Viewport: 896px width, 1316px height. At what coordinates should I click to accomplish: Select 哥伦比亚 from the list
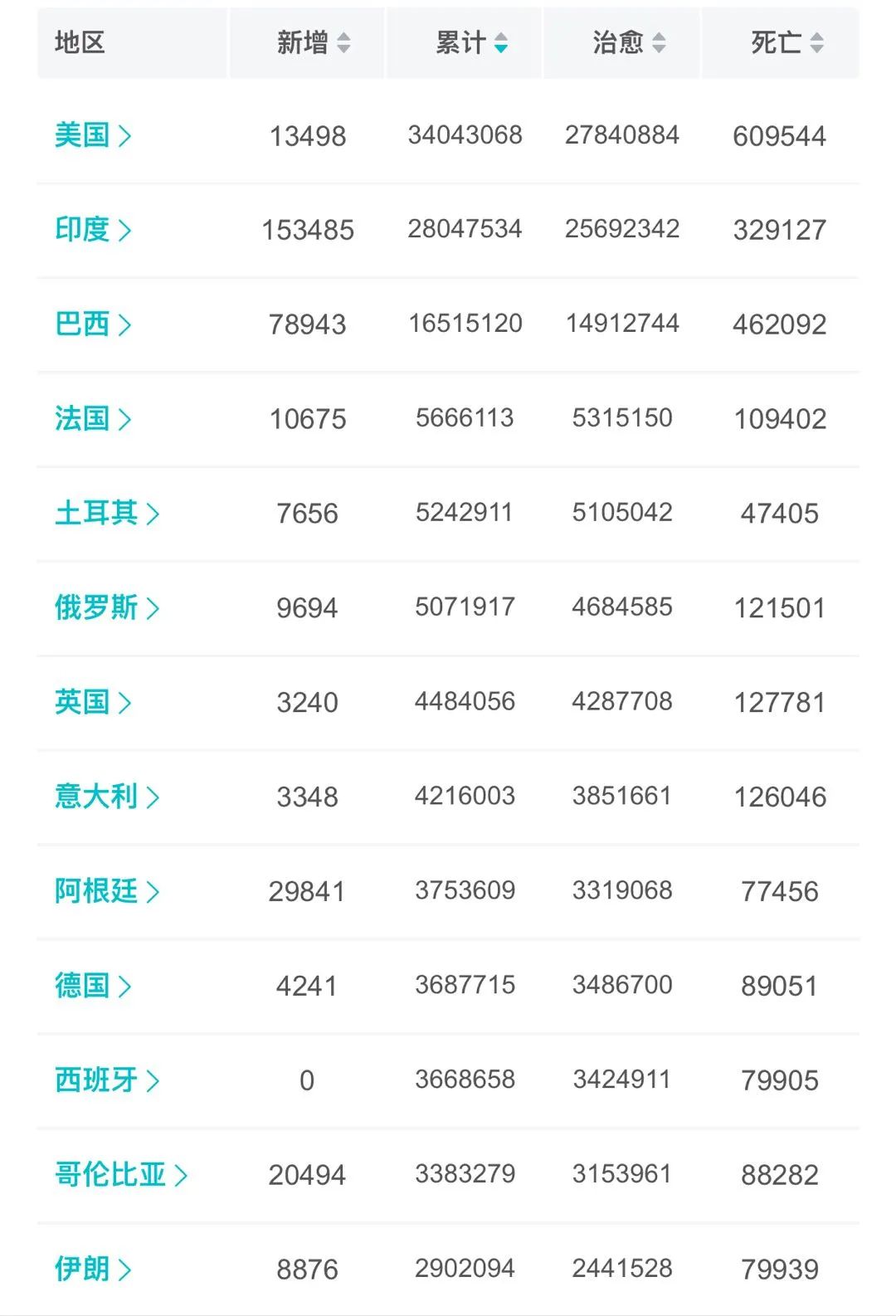pos(120,1175)
